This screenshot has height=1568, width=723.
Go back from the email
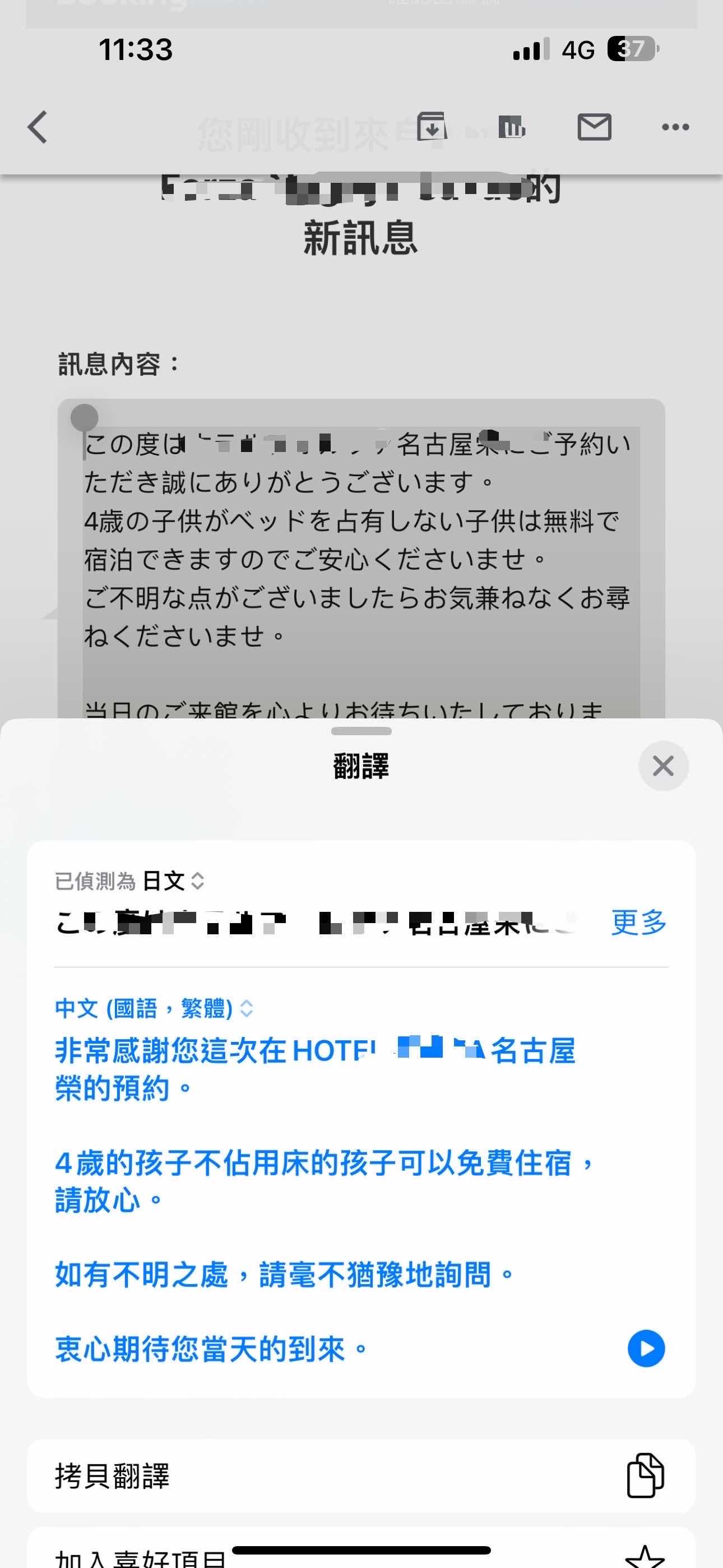[x=38, y=127]
